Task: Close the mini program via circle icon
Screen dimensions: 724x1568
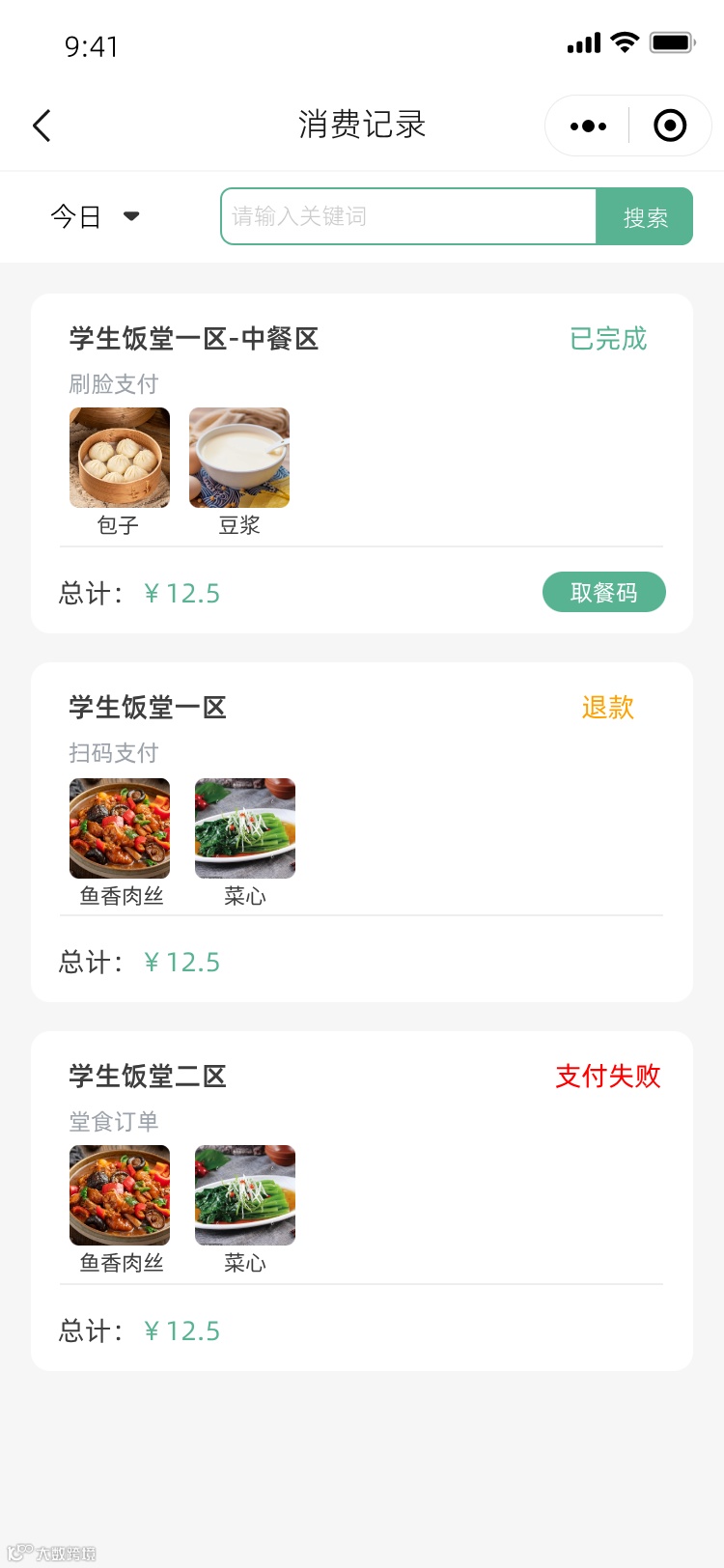Action: (x=670, y=126)
